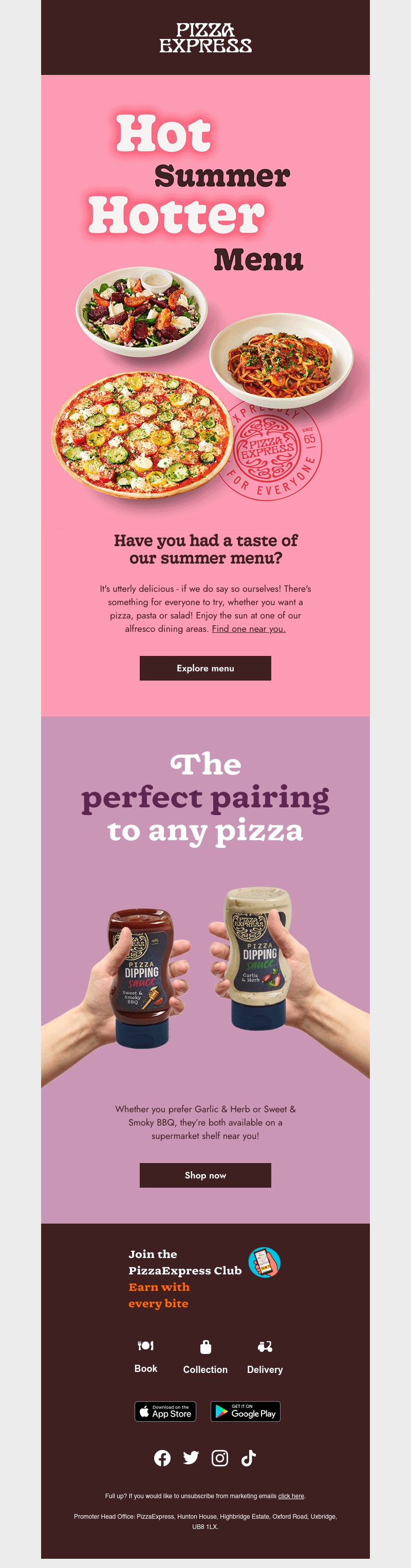This screenshot has width=411, height=1568.
Task: Open the Find one near you link
Action: pyautogui.click(x=249, y=629)
